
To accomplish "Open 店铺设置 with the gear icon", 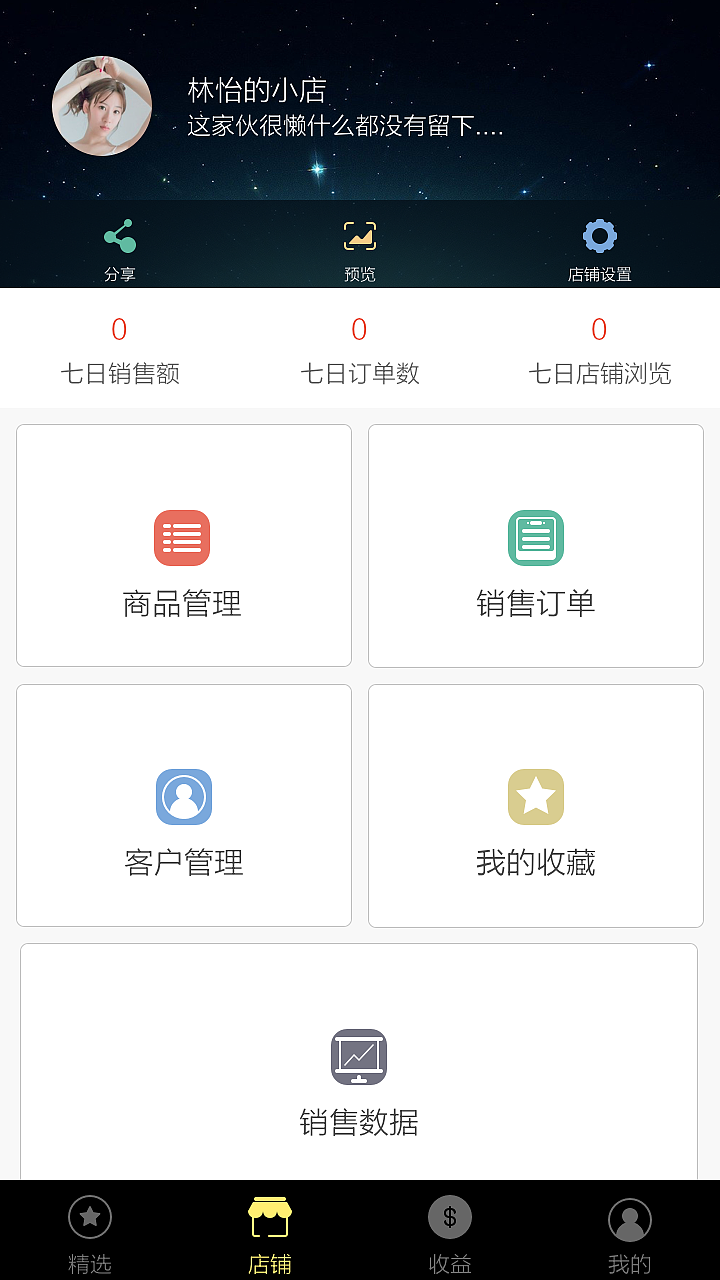I will tap(599, 235).
